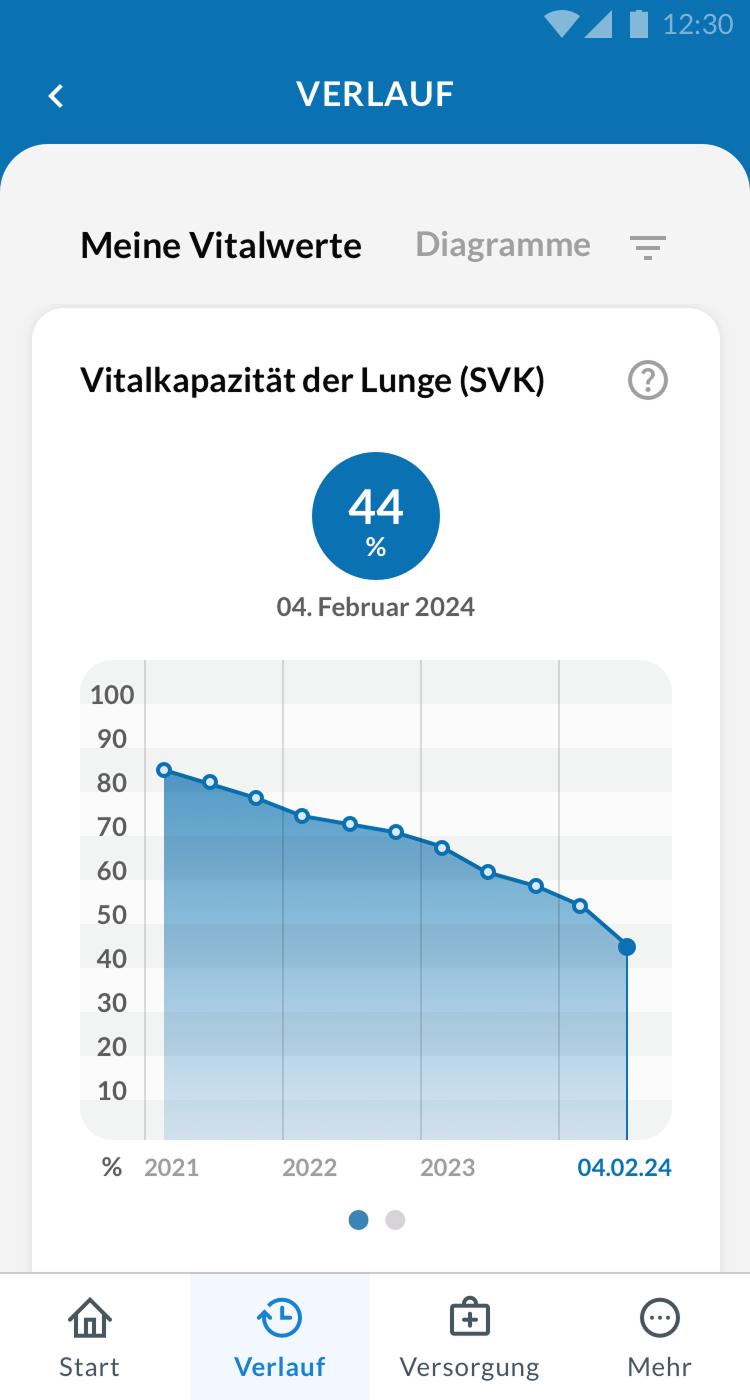
Task: Select the first pagination dot below the chart
Action: coord(358,1220)
